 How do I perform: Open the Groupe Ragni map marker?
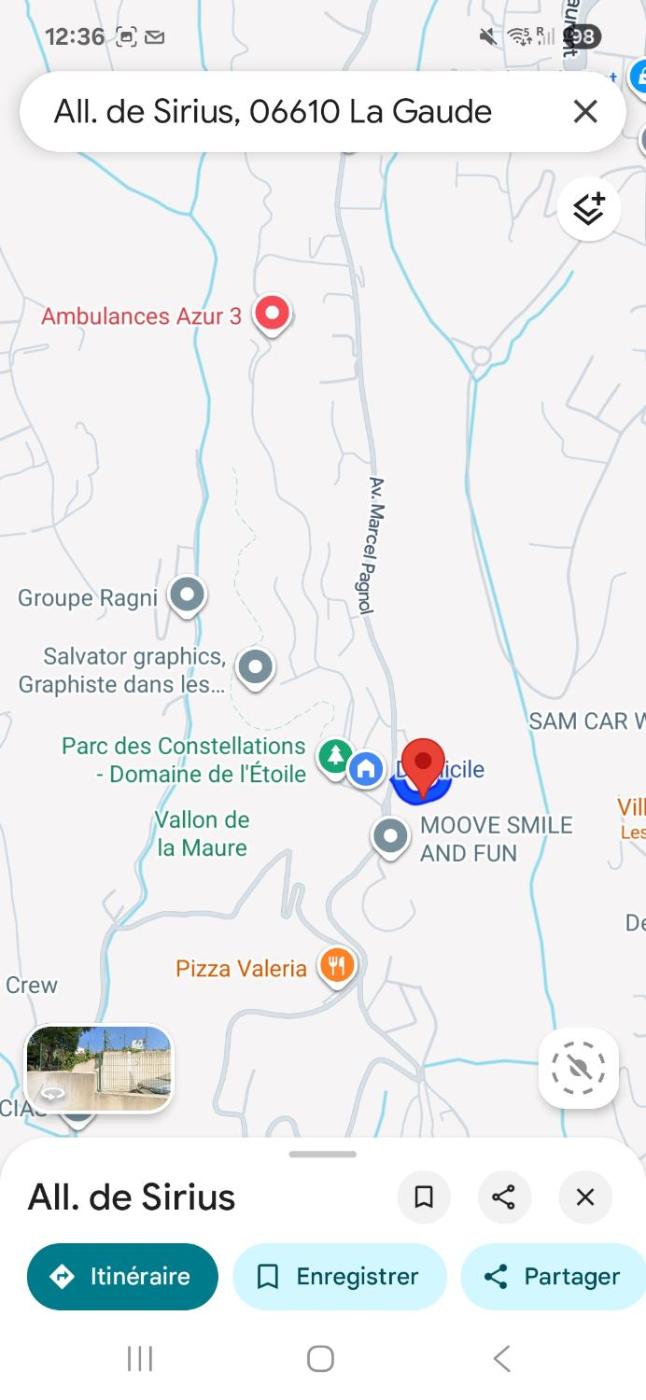187,596
